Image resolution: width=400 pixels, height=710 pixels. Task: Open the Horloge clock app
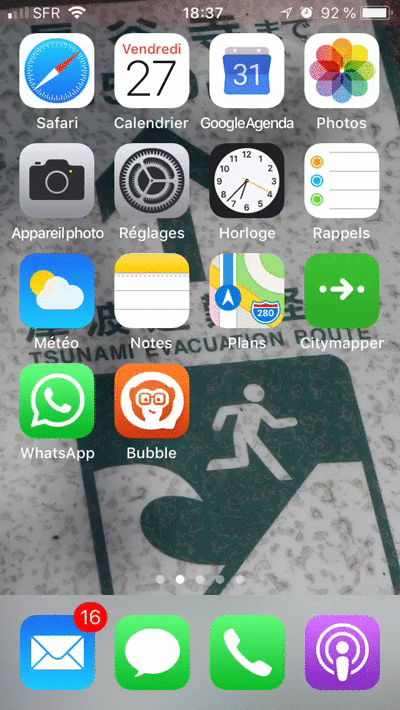coord(247,181)
